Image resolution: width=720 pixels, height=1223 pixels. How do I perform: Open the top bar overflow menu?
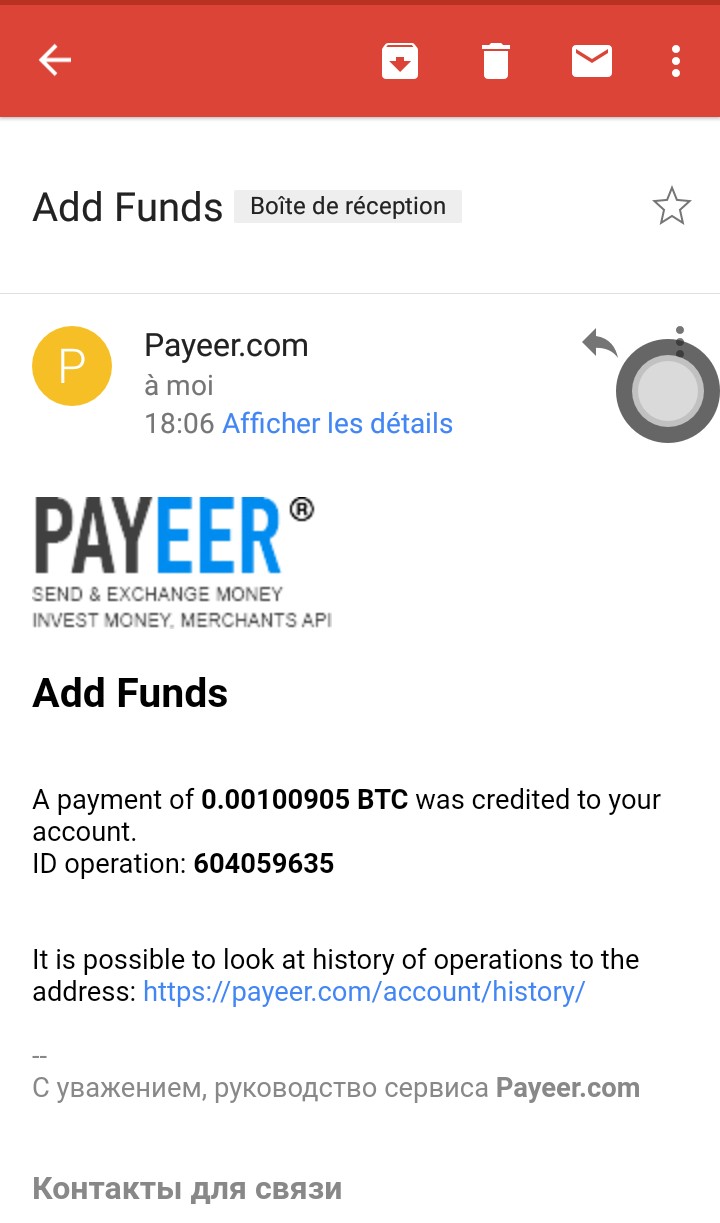(676, 61)
